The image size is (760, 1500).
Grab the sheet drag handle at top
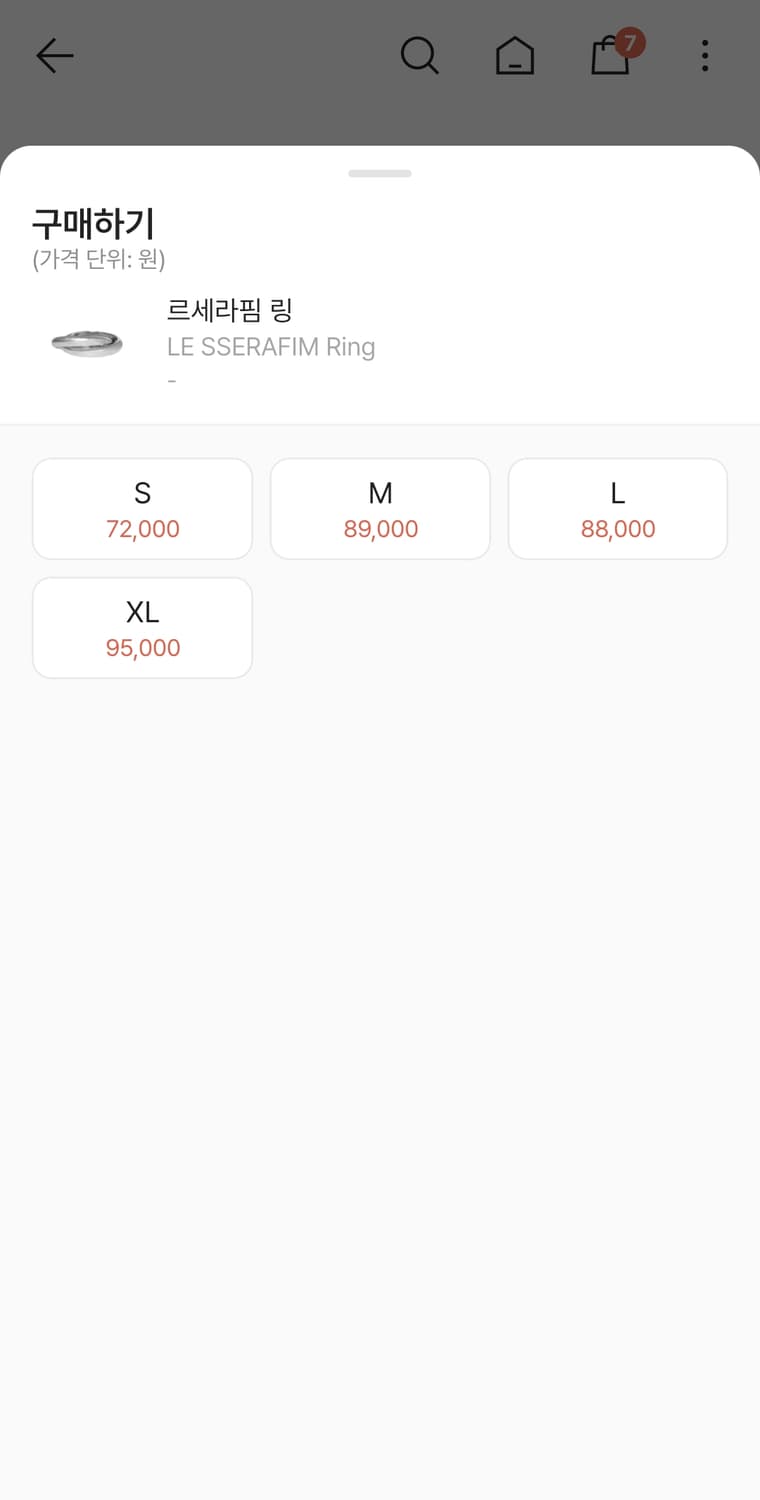click(x=379, y=173)
